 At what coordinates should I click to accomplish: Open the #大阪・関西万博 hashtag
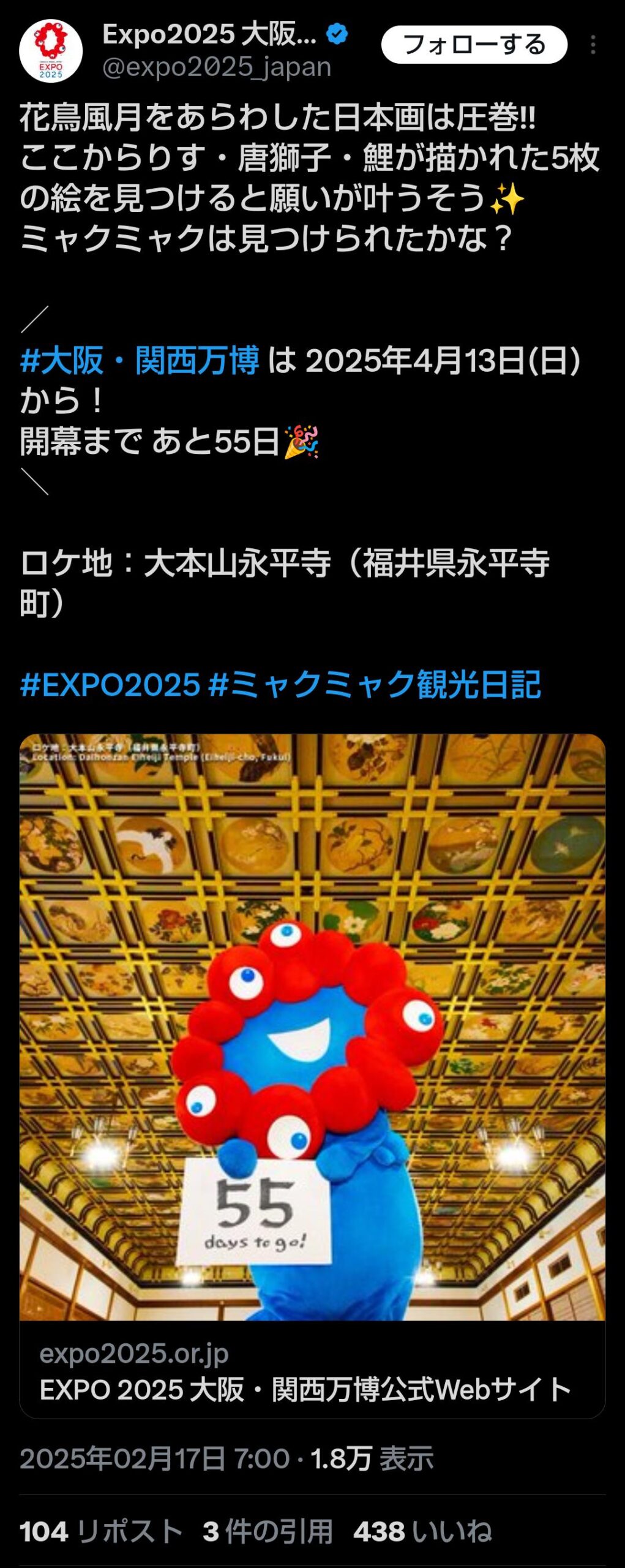tap(140, 360)
